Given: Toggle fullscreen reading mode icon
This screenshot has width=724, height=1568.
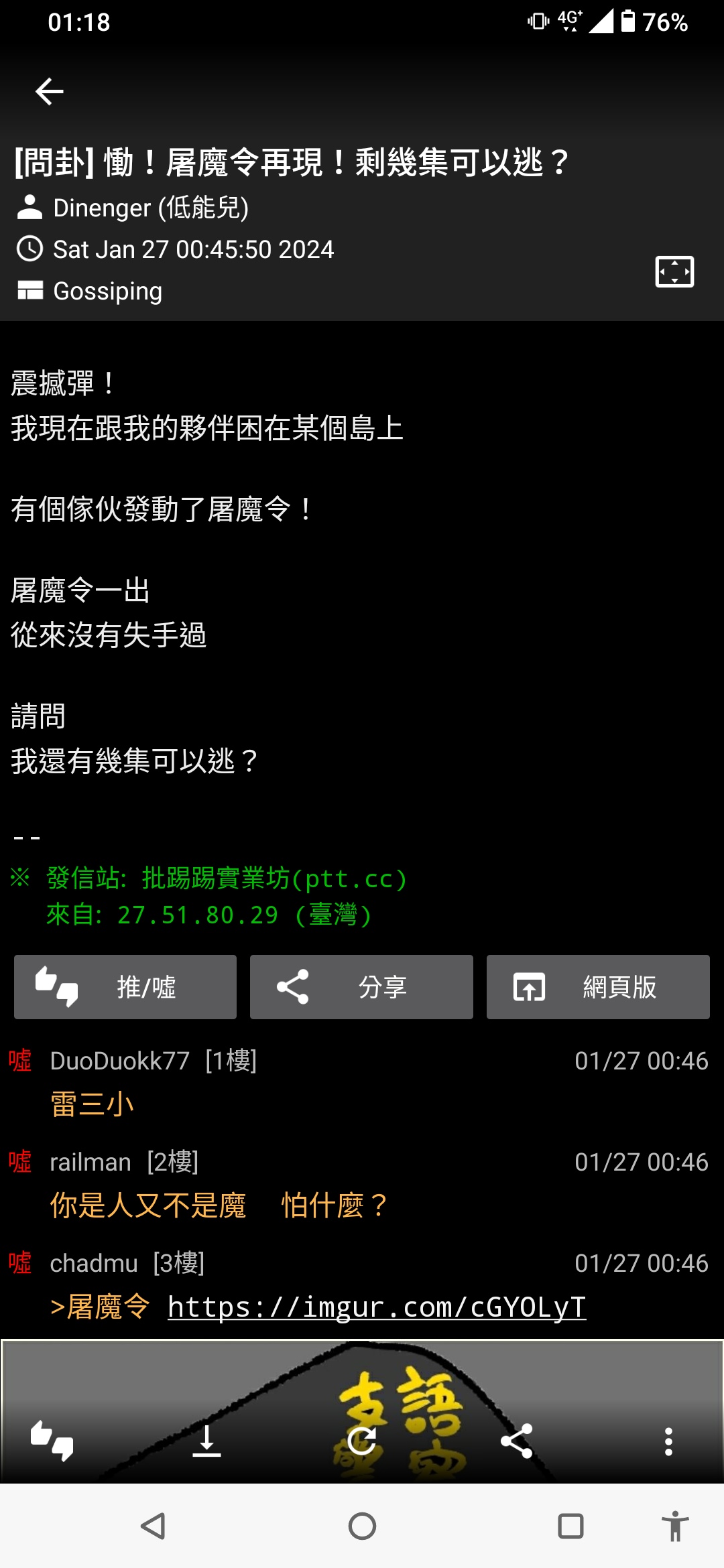Looking at the screenshot, I should pos(674,271).
